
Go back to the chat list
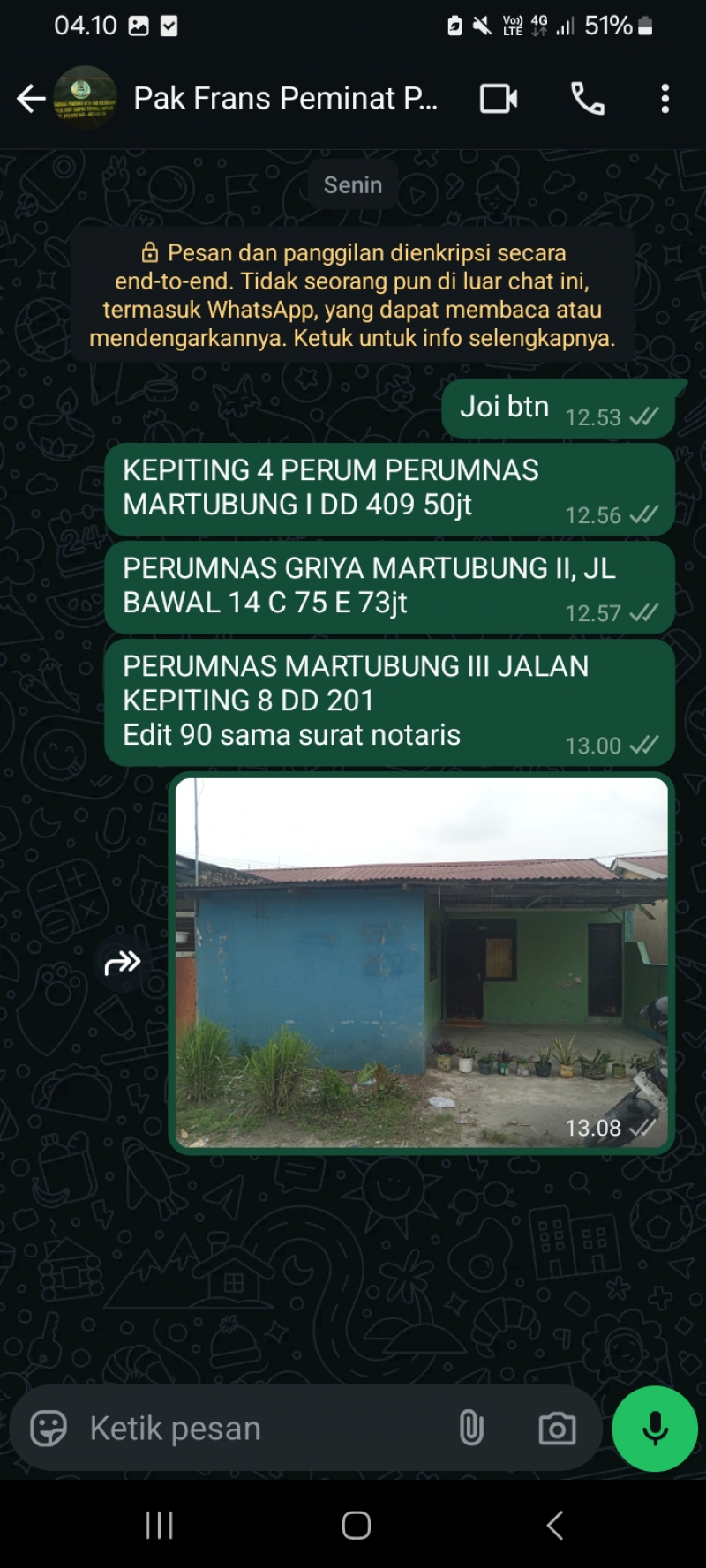pos(31,99)
